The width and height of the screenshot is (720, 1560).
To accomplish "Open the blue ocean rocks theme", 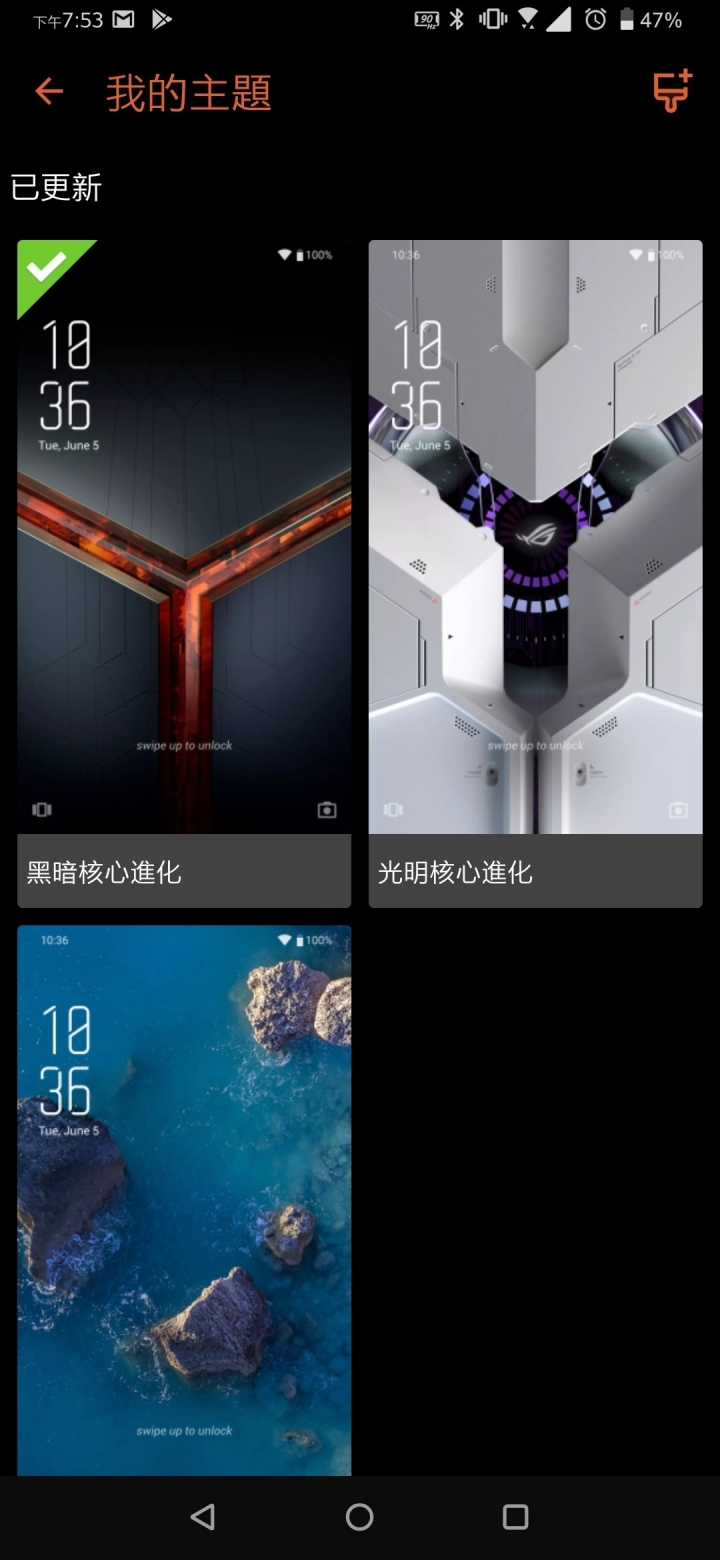I will 184,1198.
